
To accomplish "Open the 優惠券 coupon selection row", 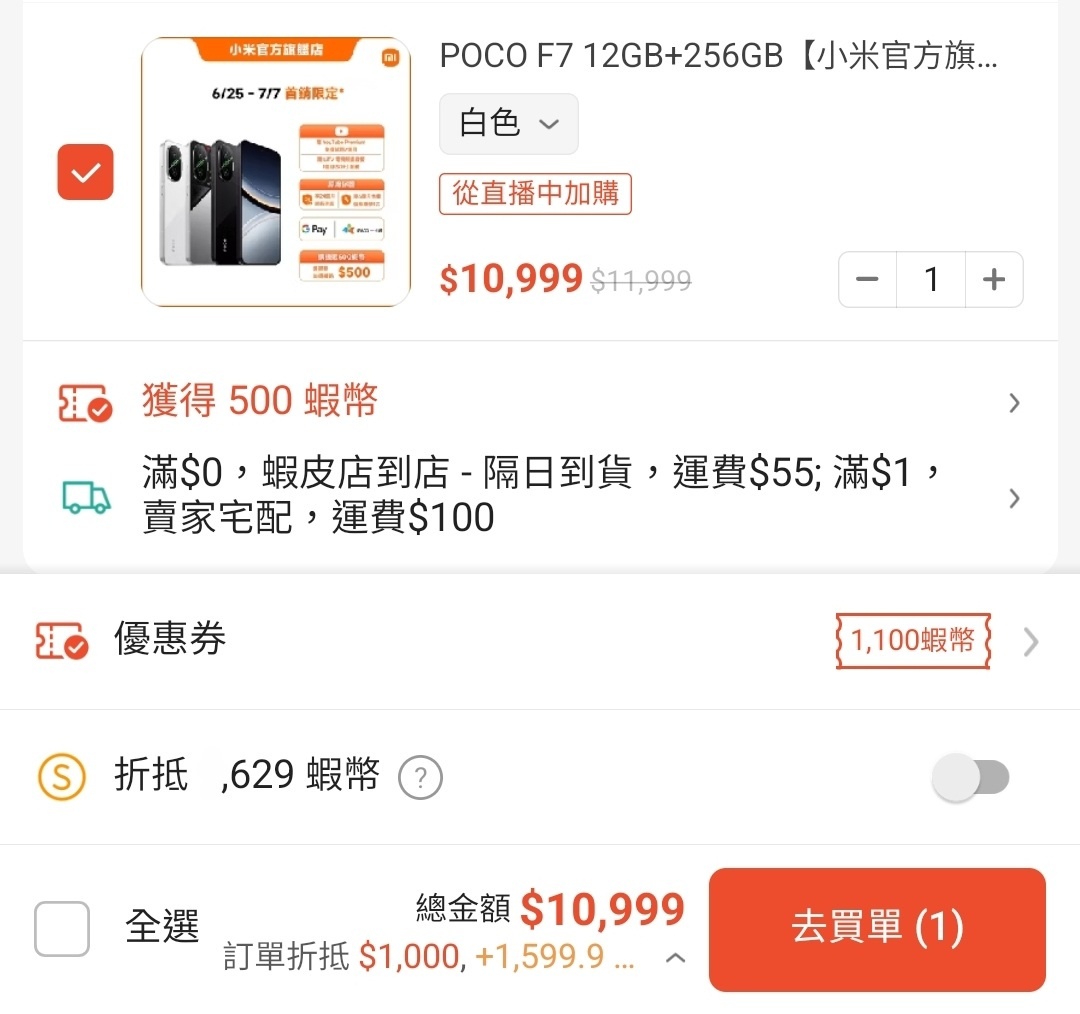I will click(x=540, y=640).
